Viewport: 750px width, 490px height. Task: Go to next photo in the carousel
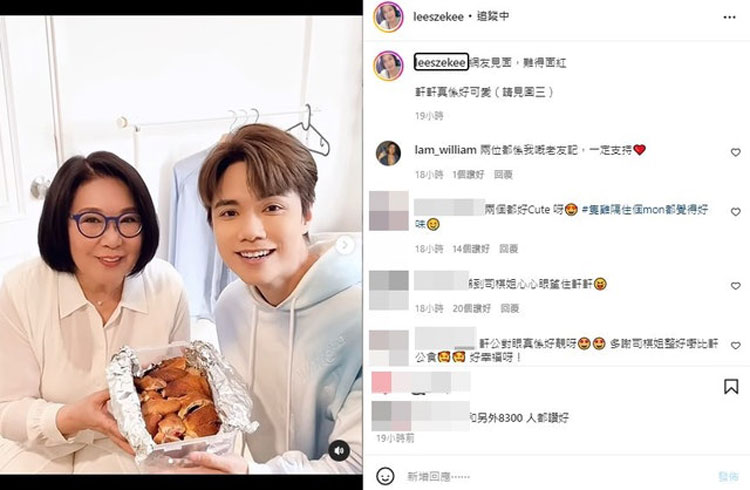coord(345,245)
